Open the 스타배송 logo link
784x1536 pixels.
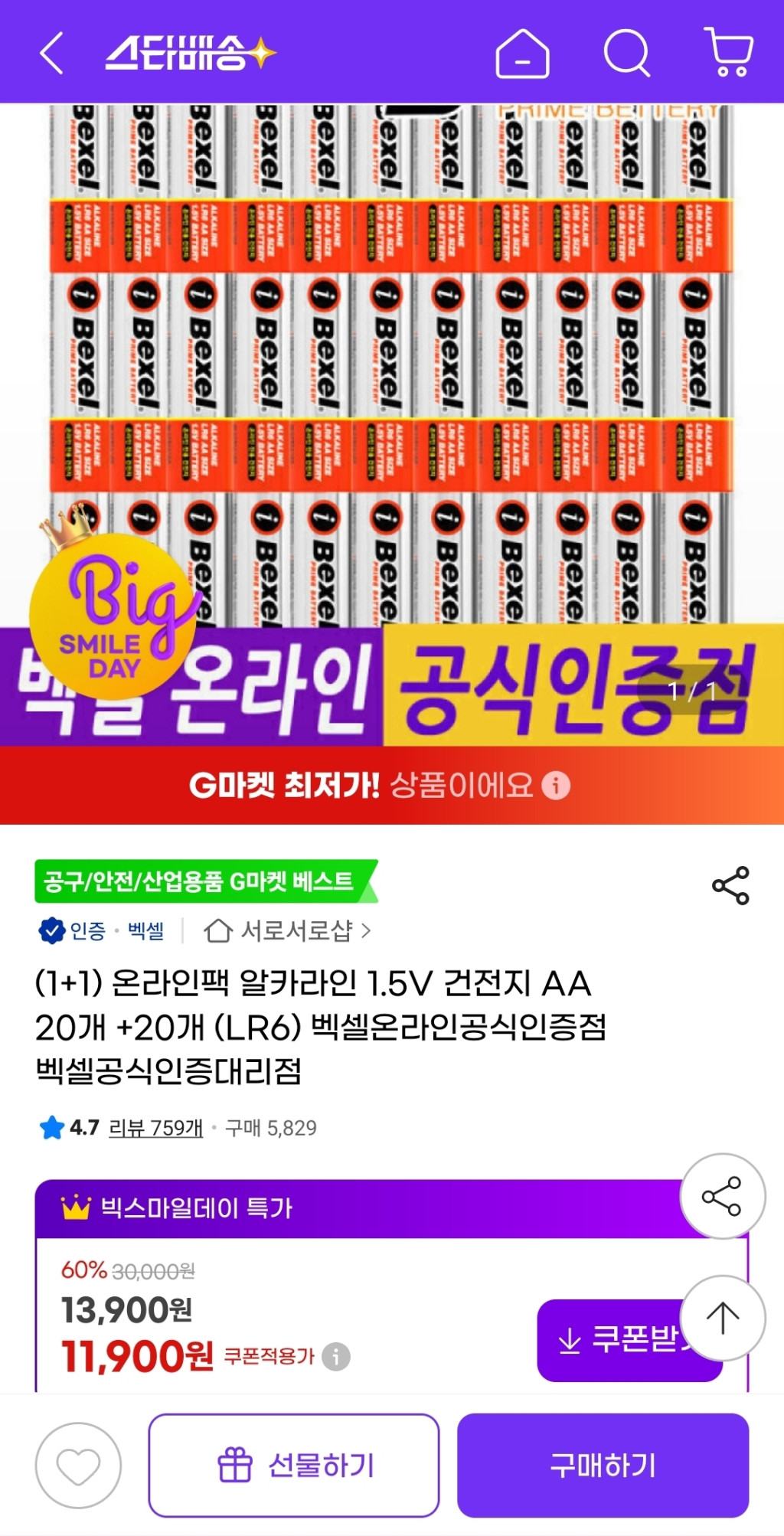click(190, 54)
